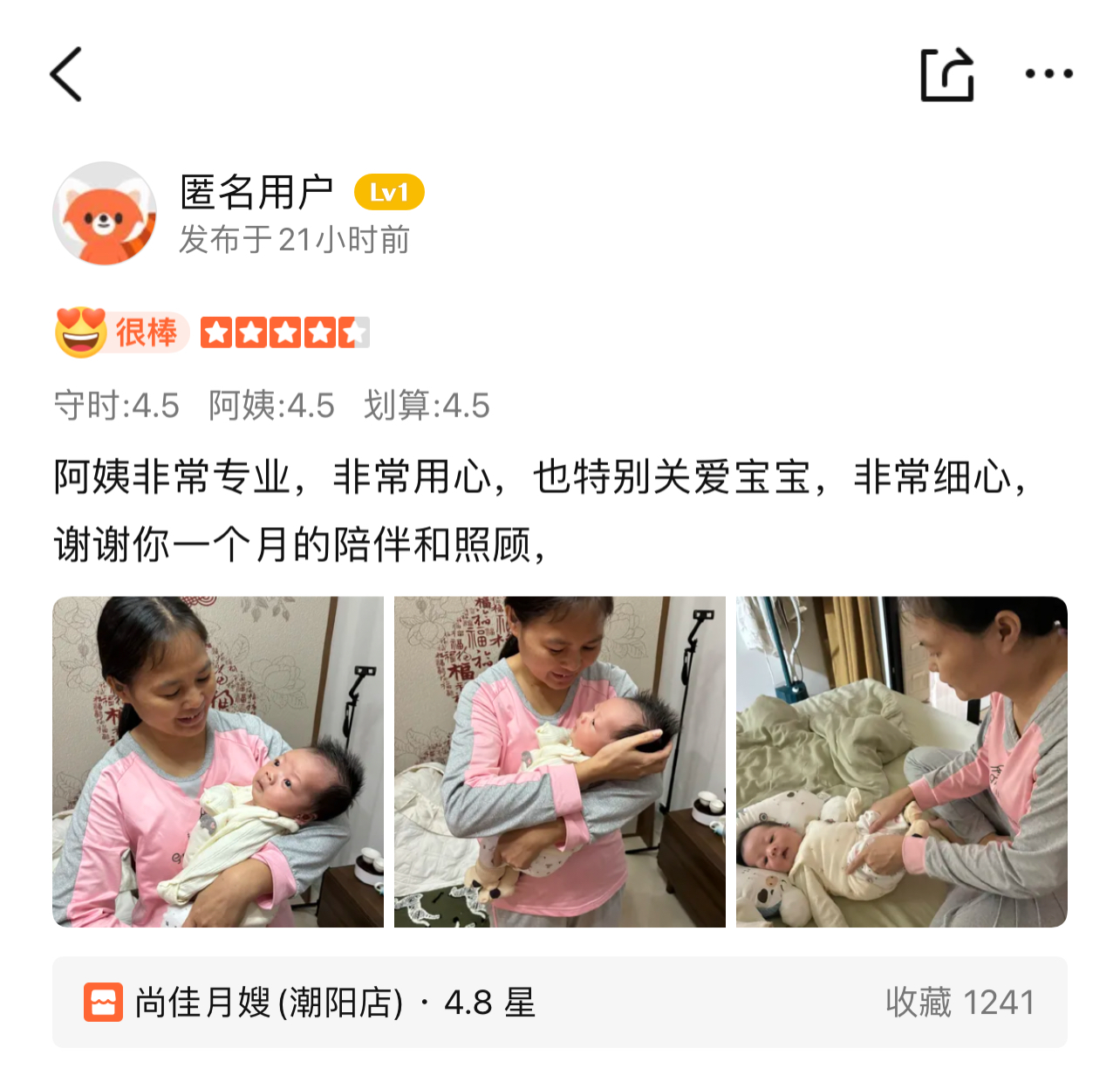The width and height of the screenshot is (1120, 1068).
Task: Open the anonymous user's red panda avatar
Action: [x=105, y=214]
